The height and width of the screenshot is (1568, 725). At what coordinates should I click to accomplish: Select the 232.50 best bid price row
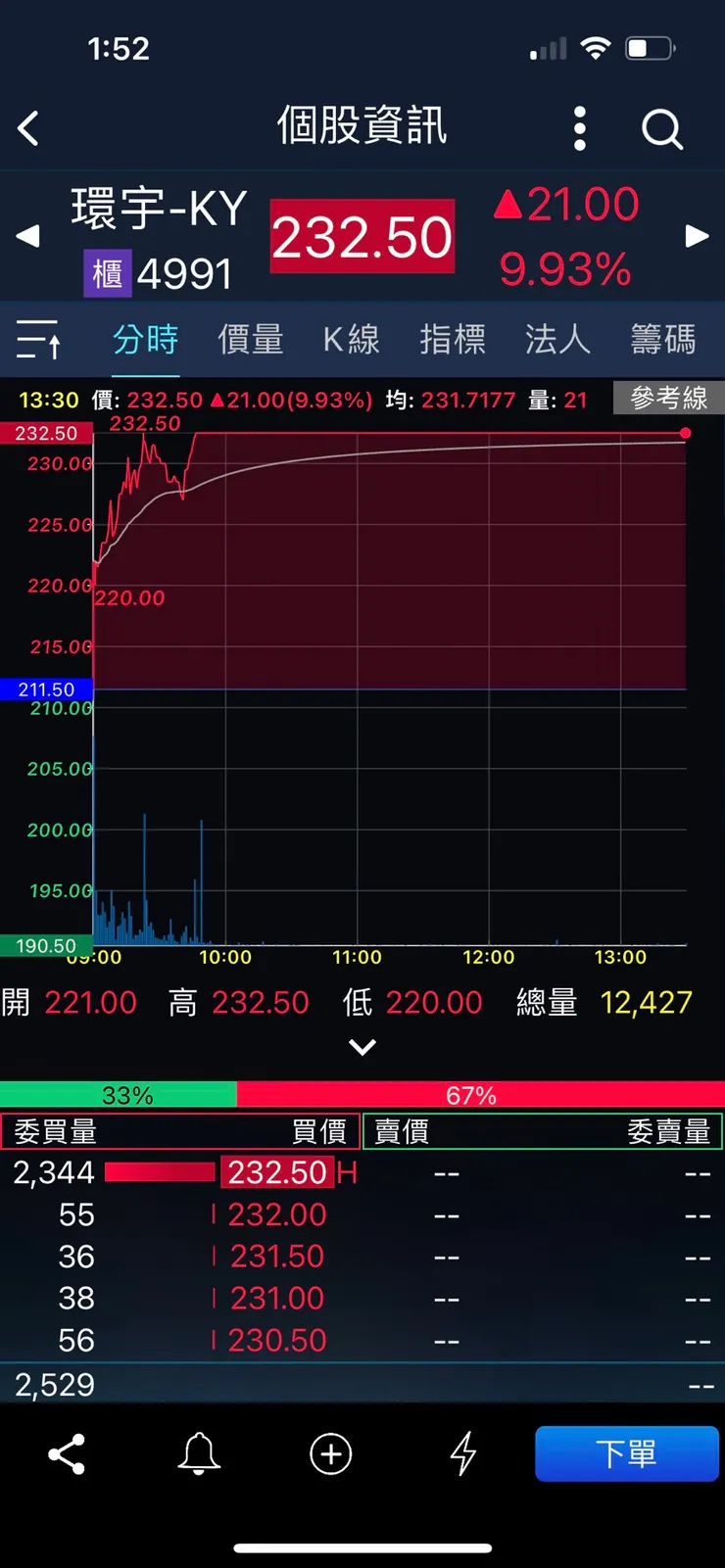click(x=277, y=1172)
